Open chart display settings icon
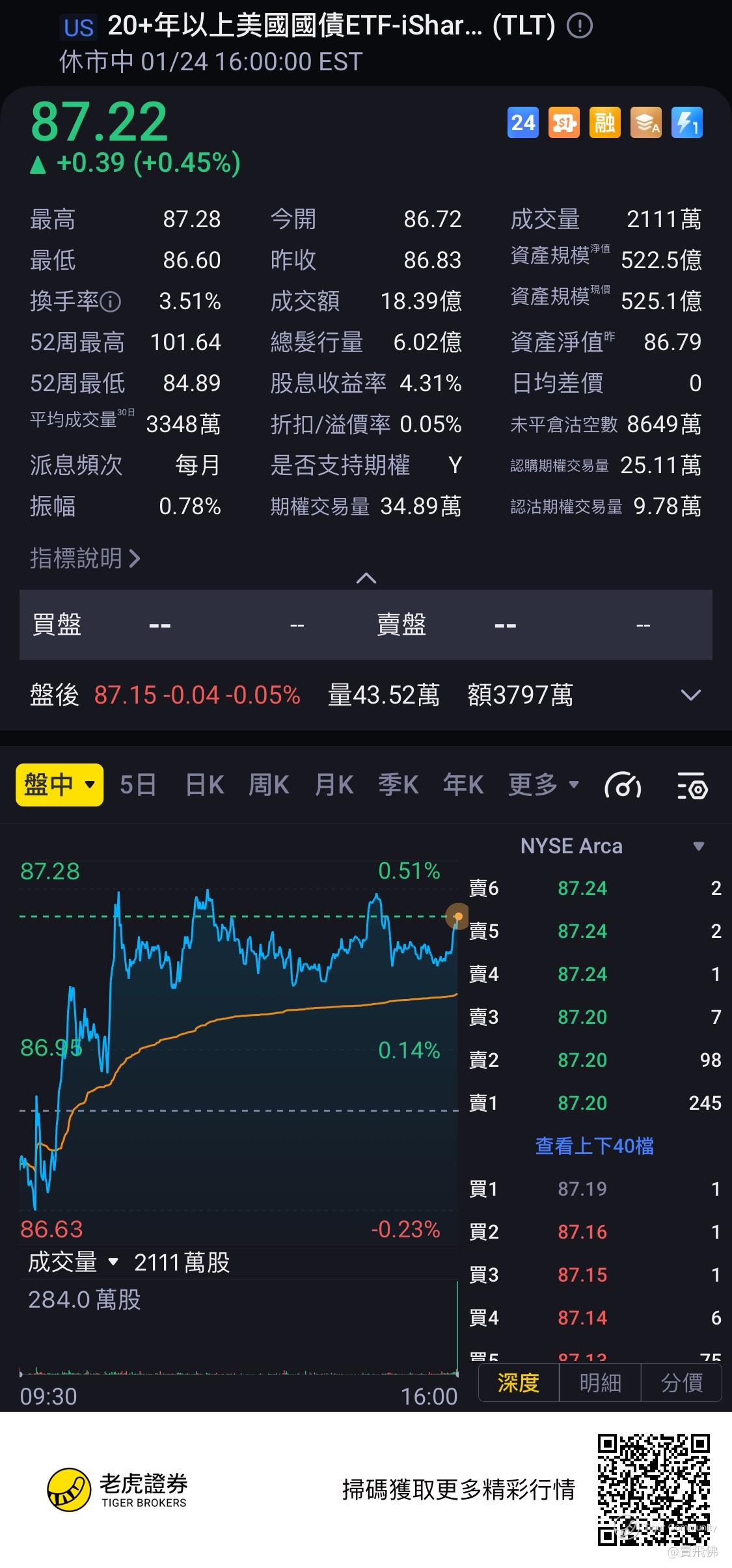 (692, 786)
